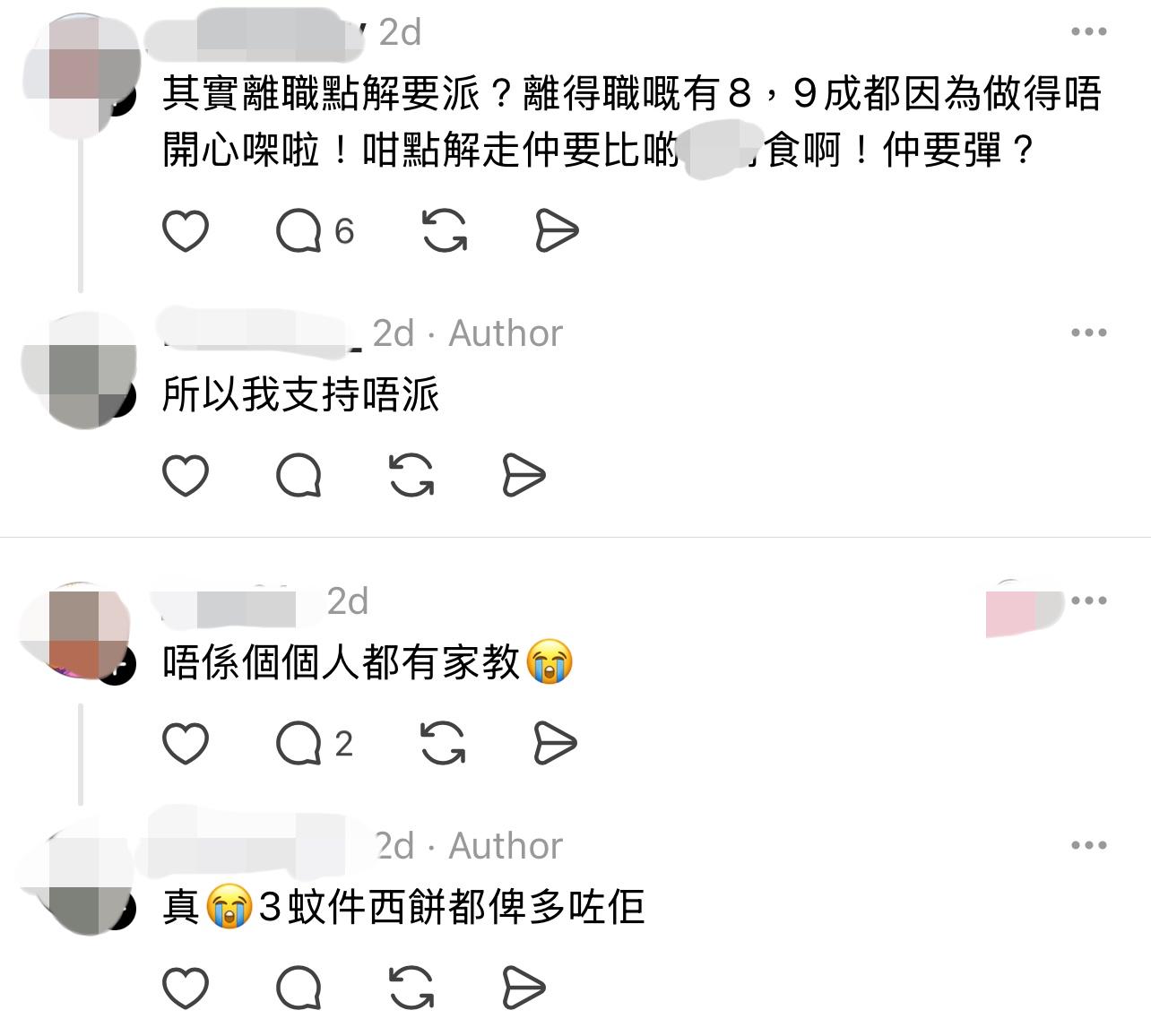
Task: Like the comment 唔係個個人都有家教
Action: coord(186,743)
